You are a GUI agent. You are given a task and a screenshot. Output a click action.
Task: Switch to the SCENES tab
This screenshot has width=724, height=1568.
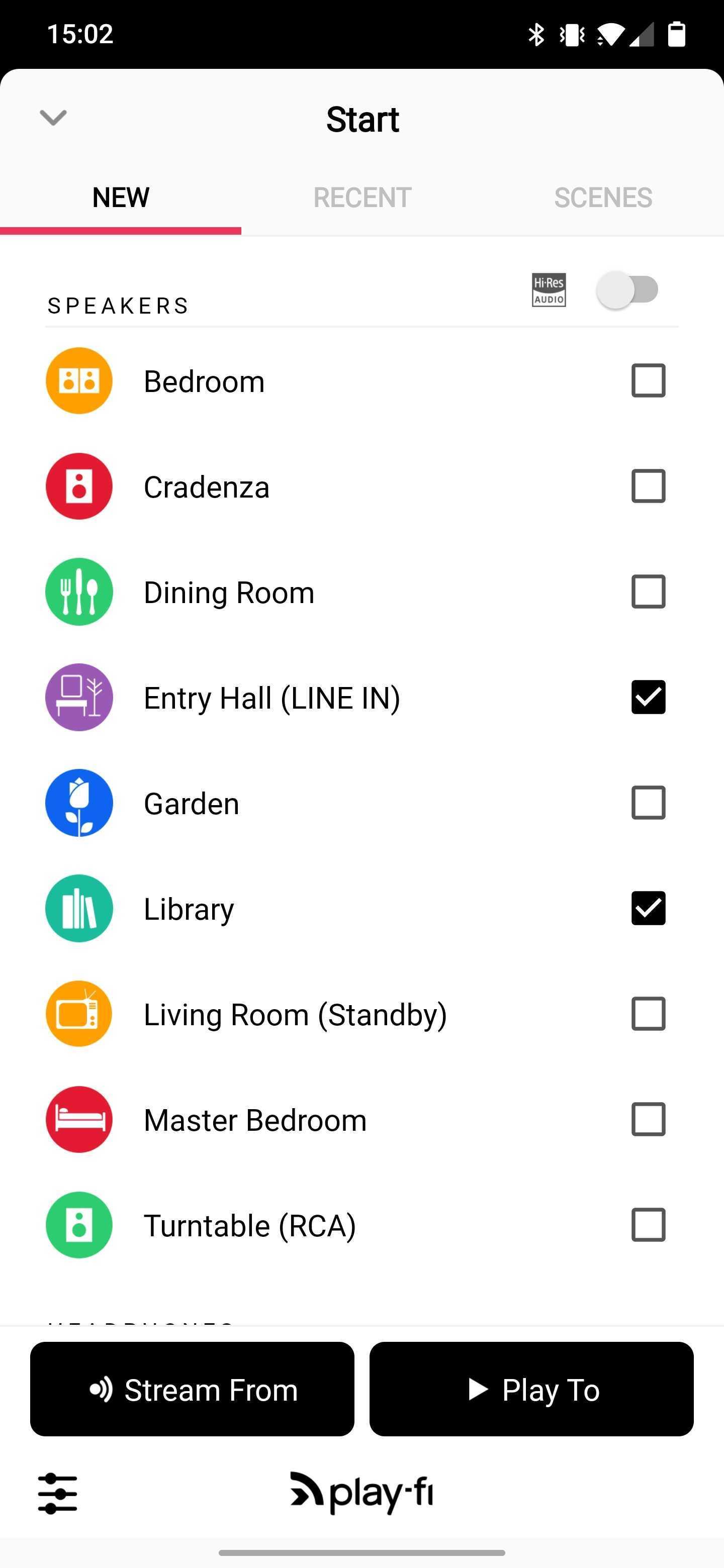tap(603, 198)
